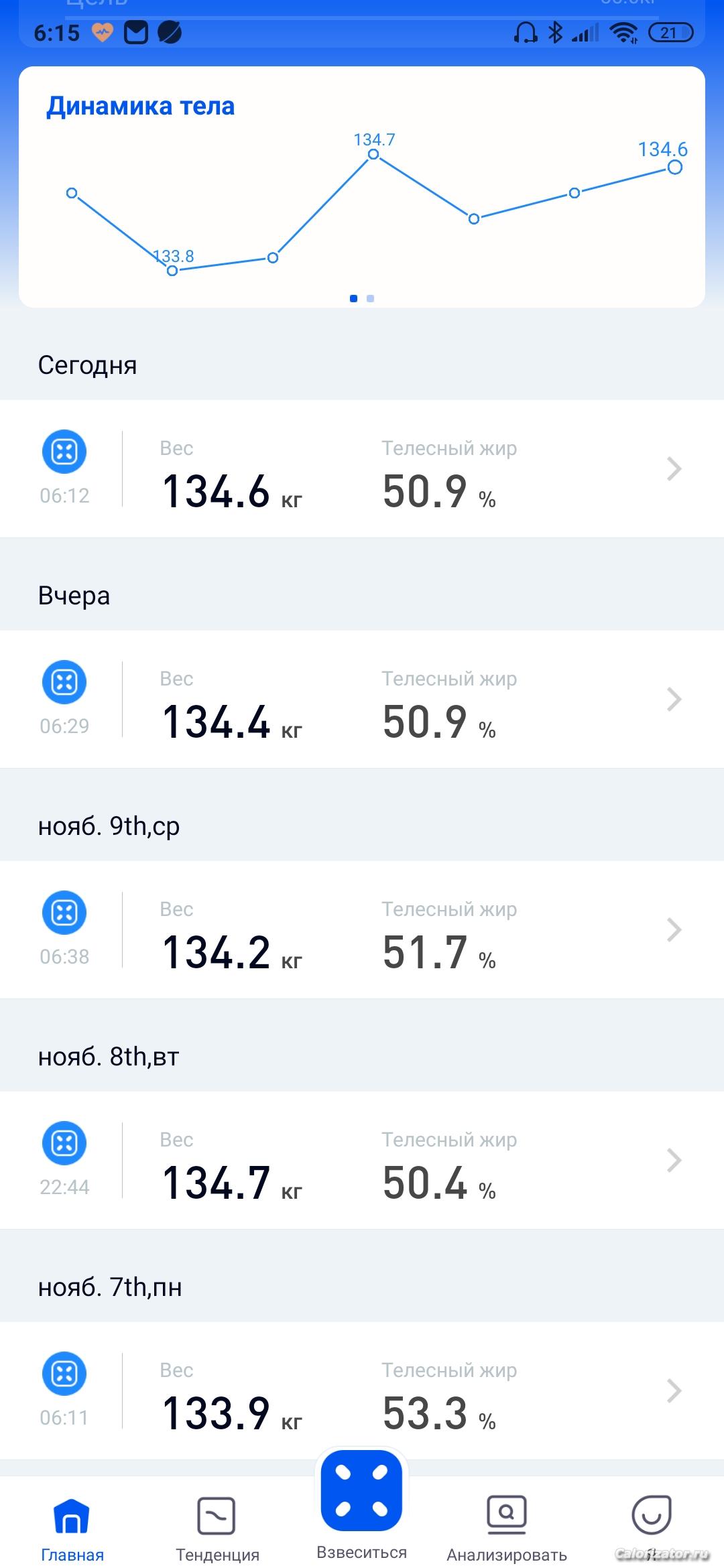The image size is (724, 1568).
Task: Open the нояб. 7th 133.9 кг entry
Action: (362, 1391)
